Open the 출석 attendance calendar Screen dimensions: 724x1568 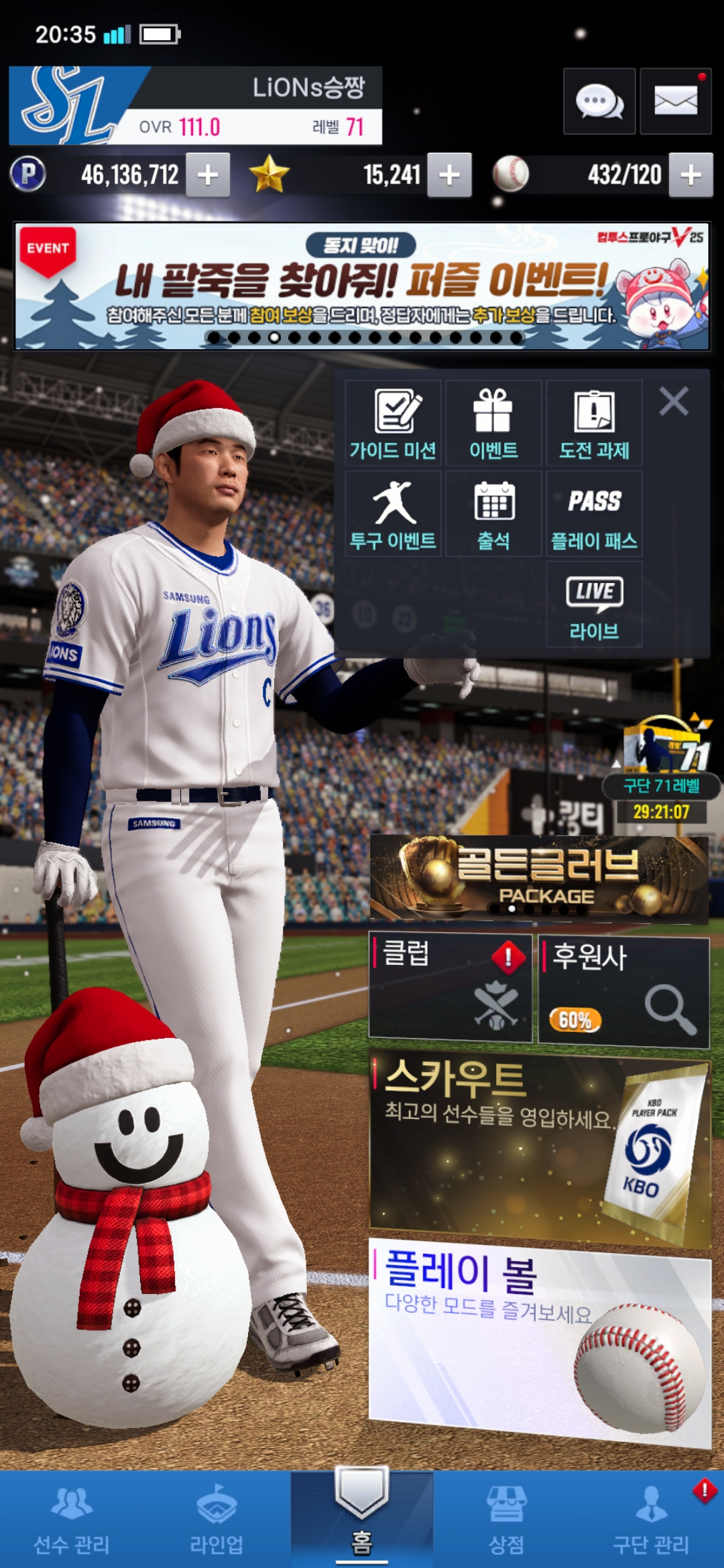(x=493, y=514)
